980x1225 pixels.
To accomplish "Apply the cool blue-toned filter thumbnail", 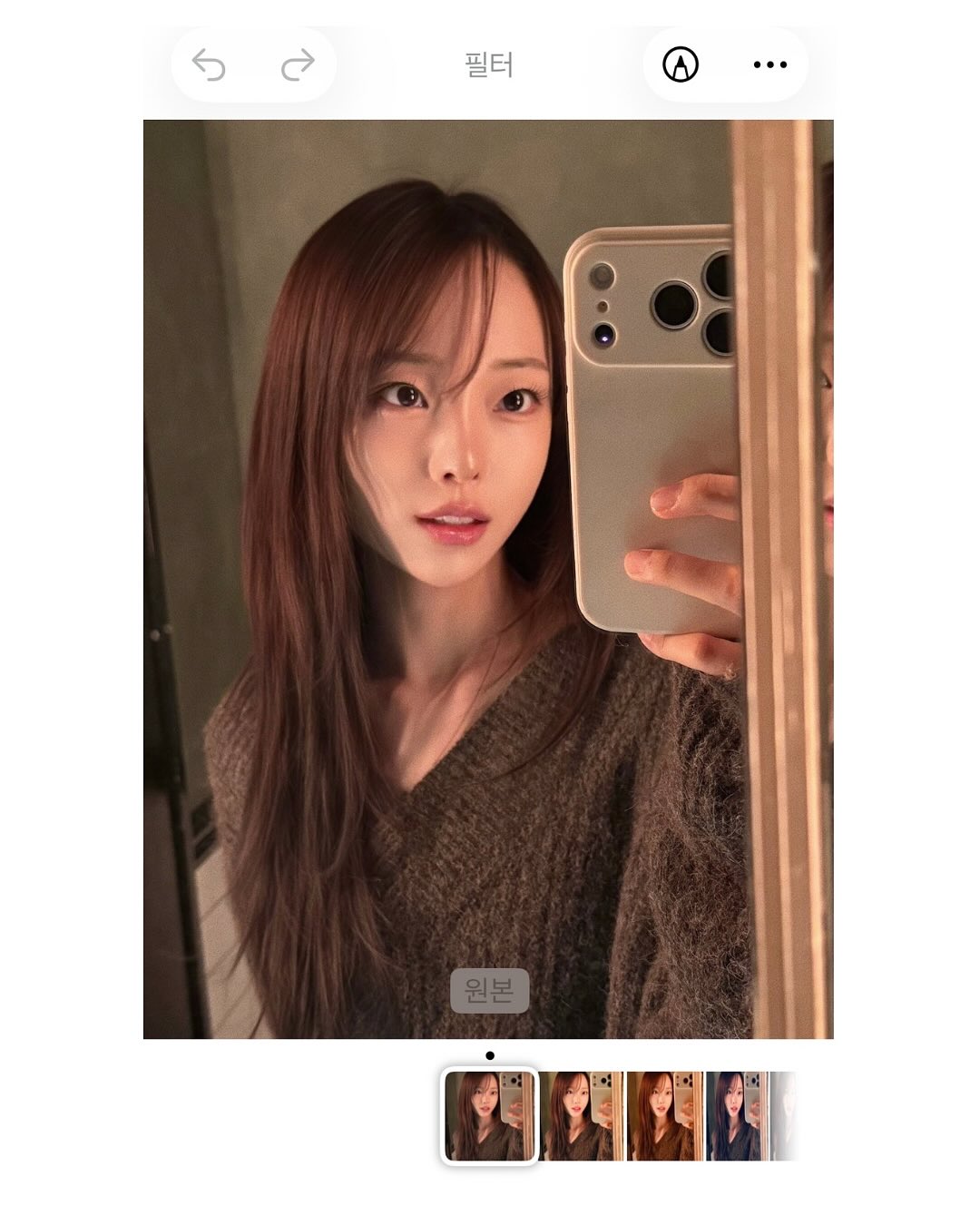I will pyautogui.click(x=737, y=1115).
